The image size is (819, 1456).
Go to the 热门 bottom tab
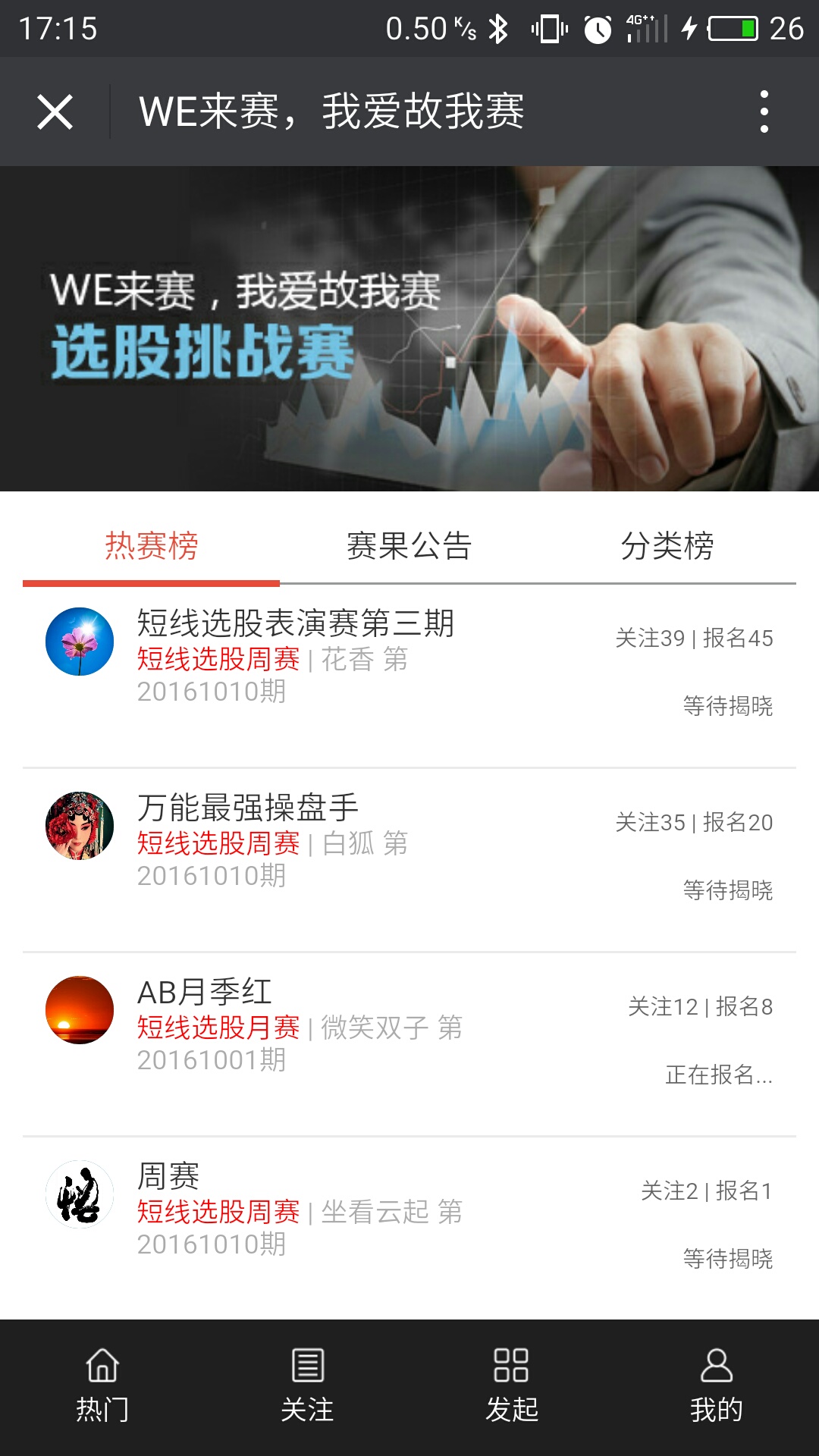[x=102, y=1386]
